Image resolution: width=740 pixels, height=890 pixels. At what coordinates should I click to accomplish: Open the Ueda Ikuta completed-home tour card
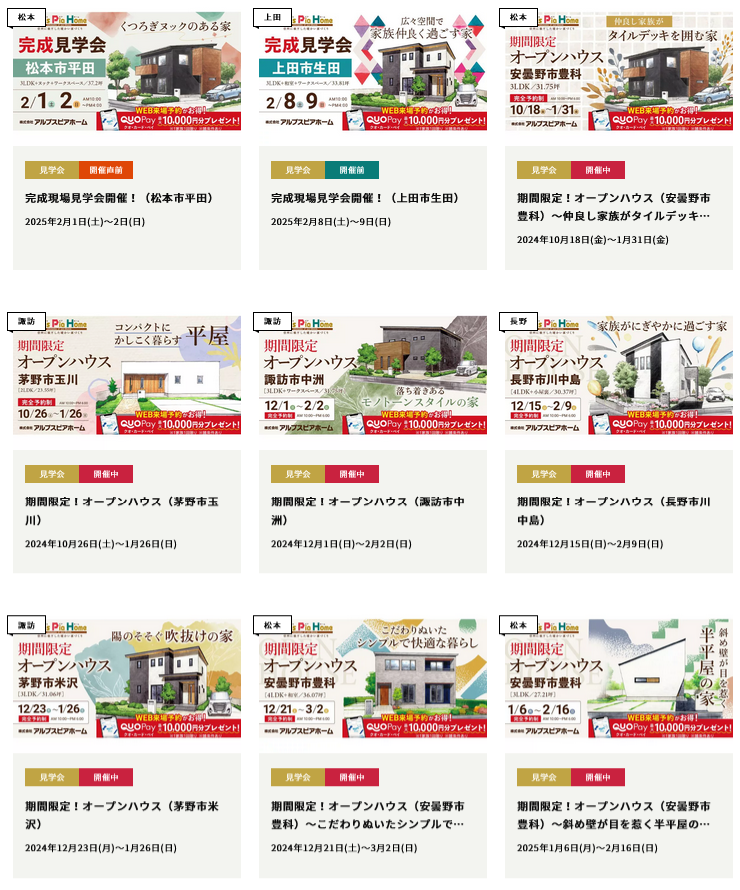[x=372, y=198]
